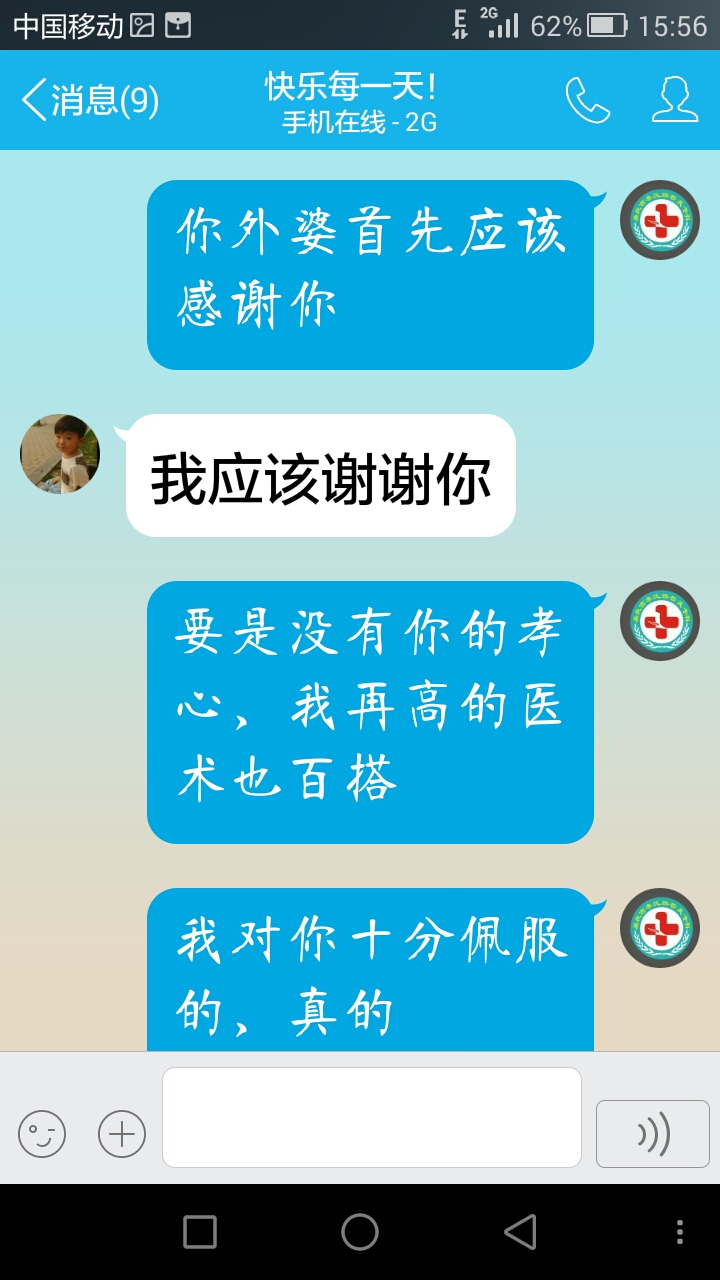
Task: Start a voice call with this contact
Action: tap(587, 100)
